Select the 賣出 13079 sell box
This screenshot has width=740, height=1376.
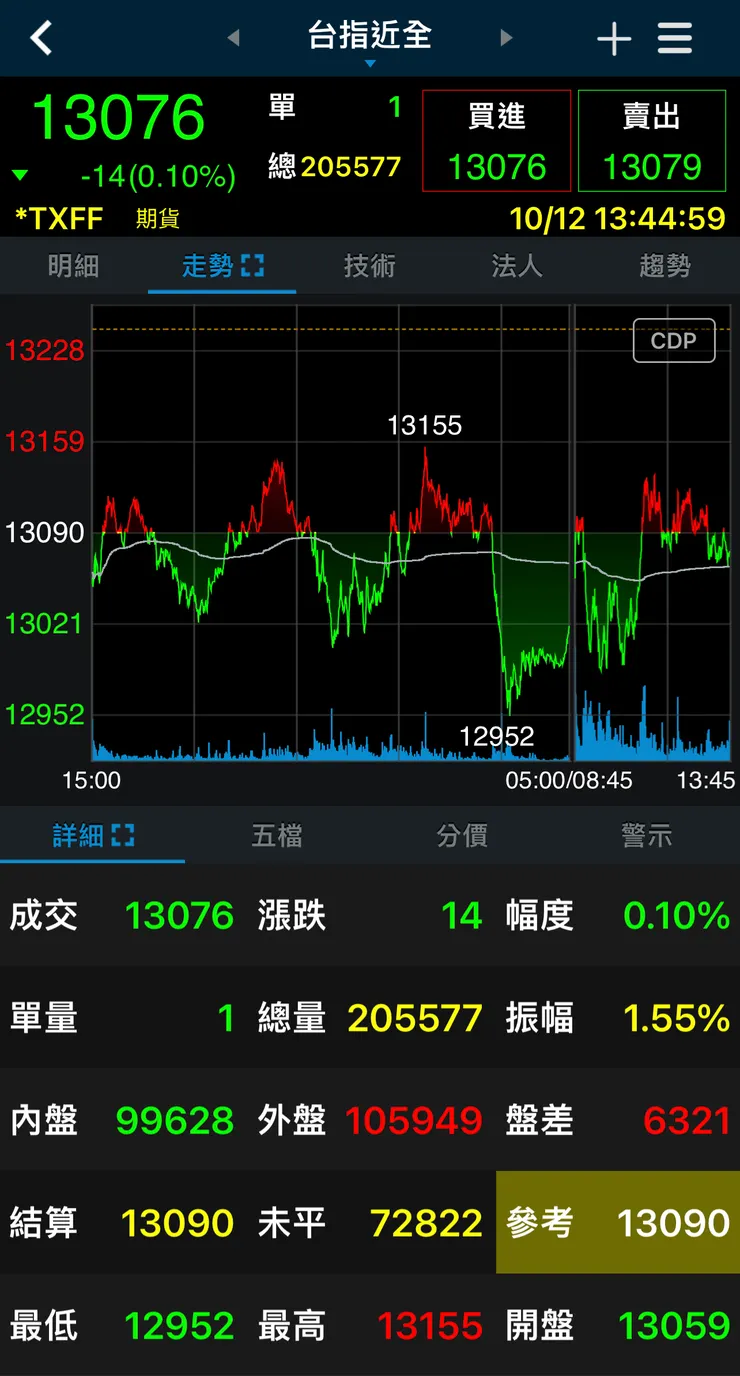(651, 141)
